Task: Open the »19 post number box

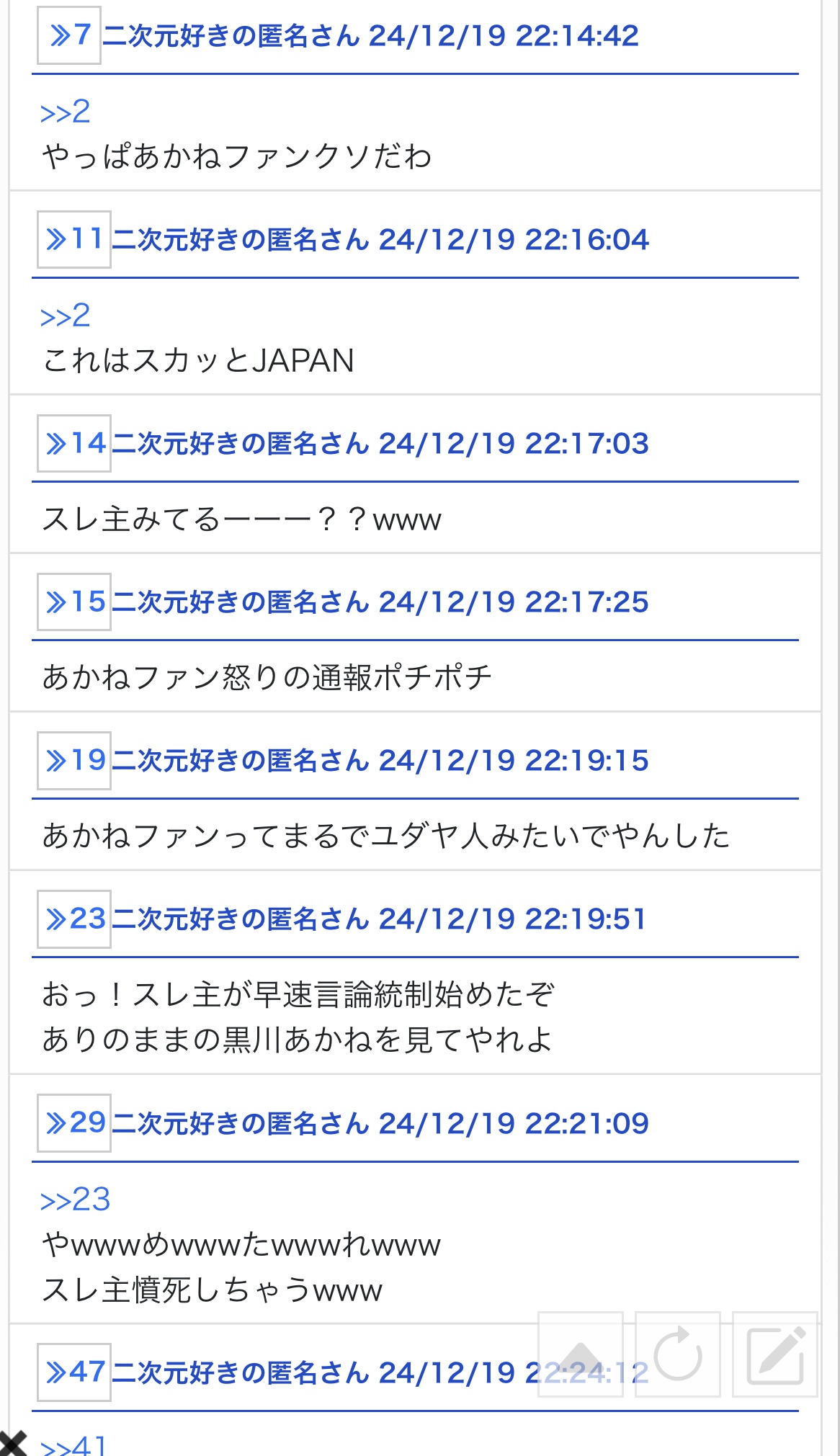Action: click(74, 760)
